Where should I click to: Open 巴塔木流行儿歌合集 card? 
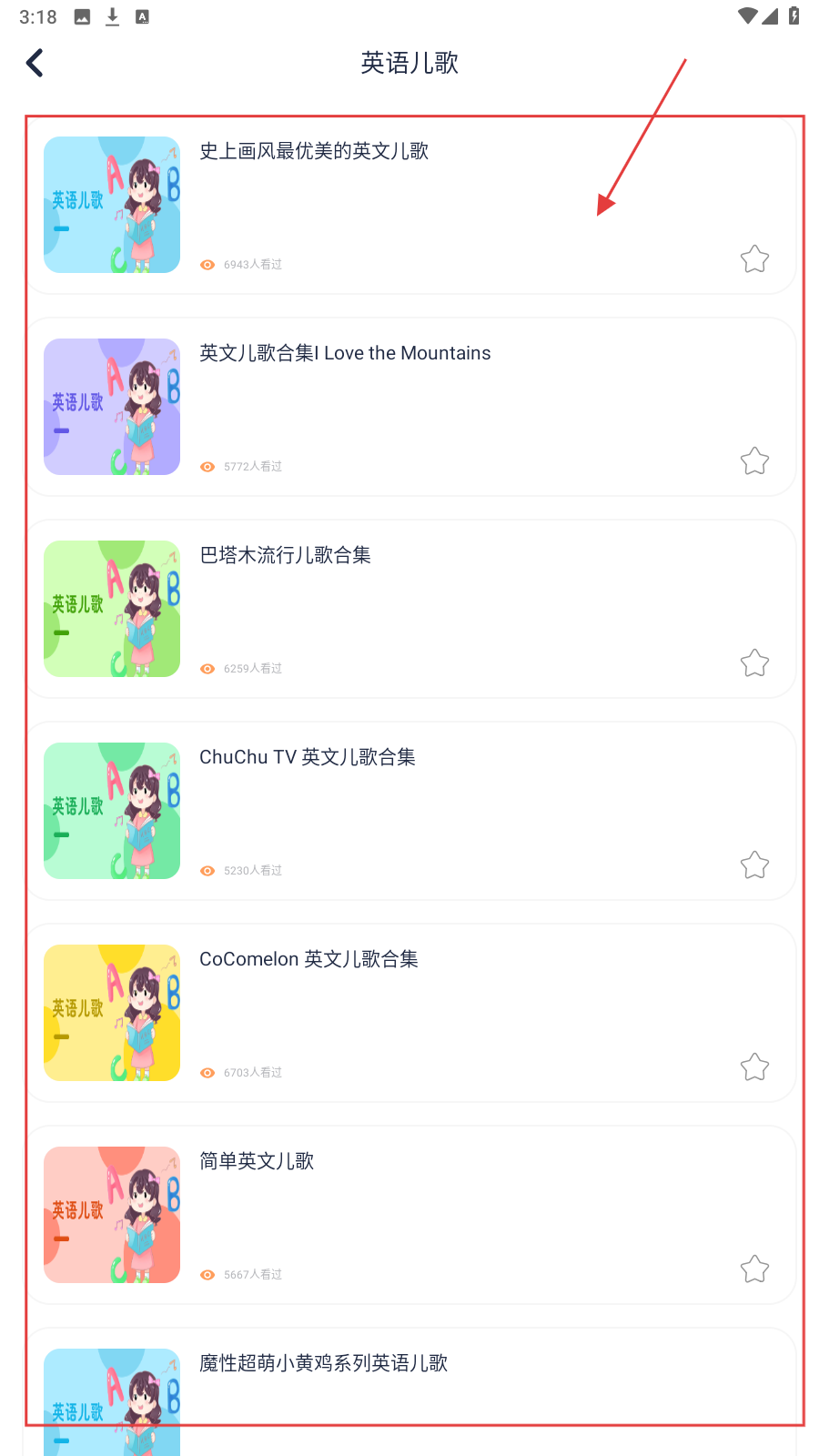tap(285, 555)
